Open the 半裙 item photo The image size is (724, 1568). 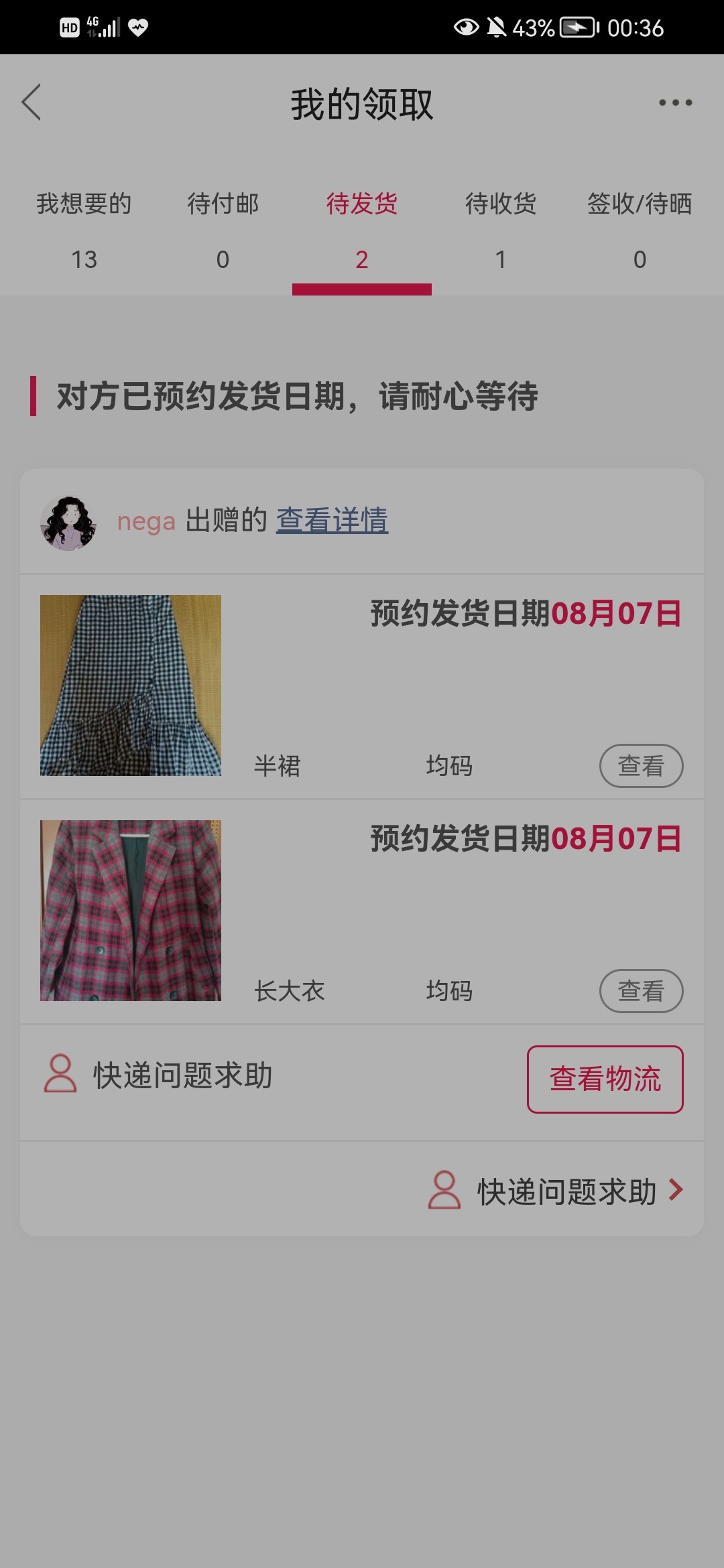pos(131,685)
